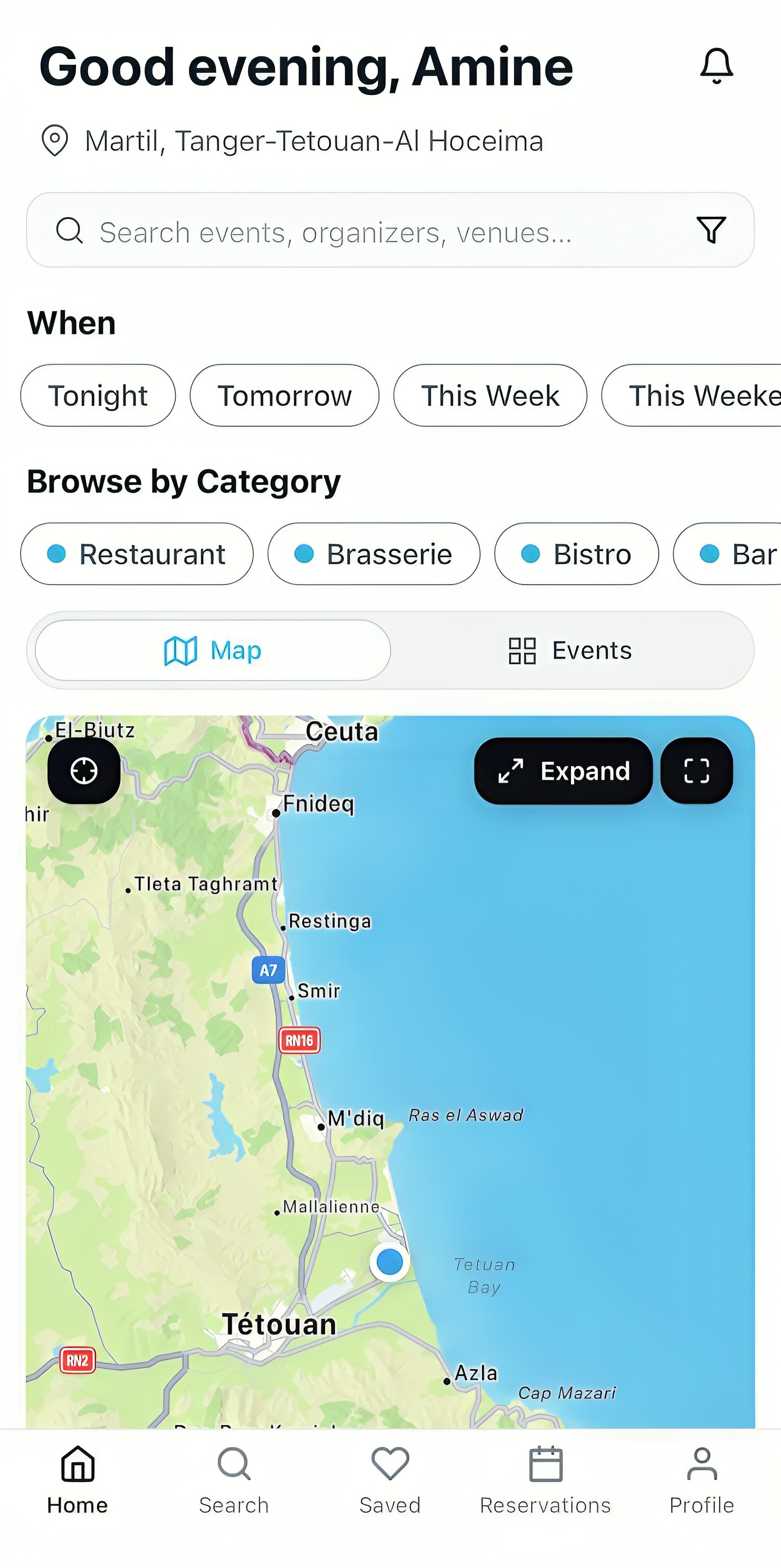Image resolution: width=781 pixels, height=1568 pixels.
Task: Open the Saved tab
Action: pos(389,1480)
